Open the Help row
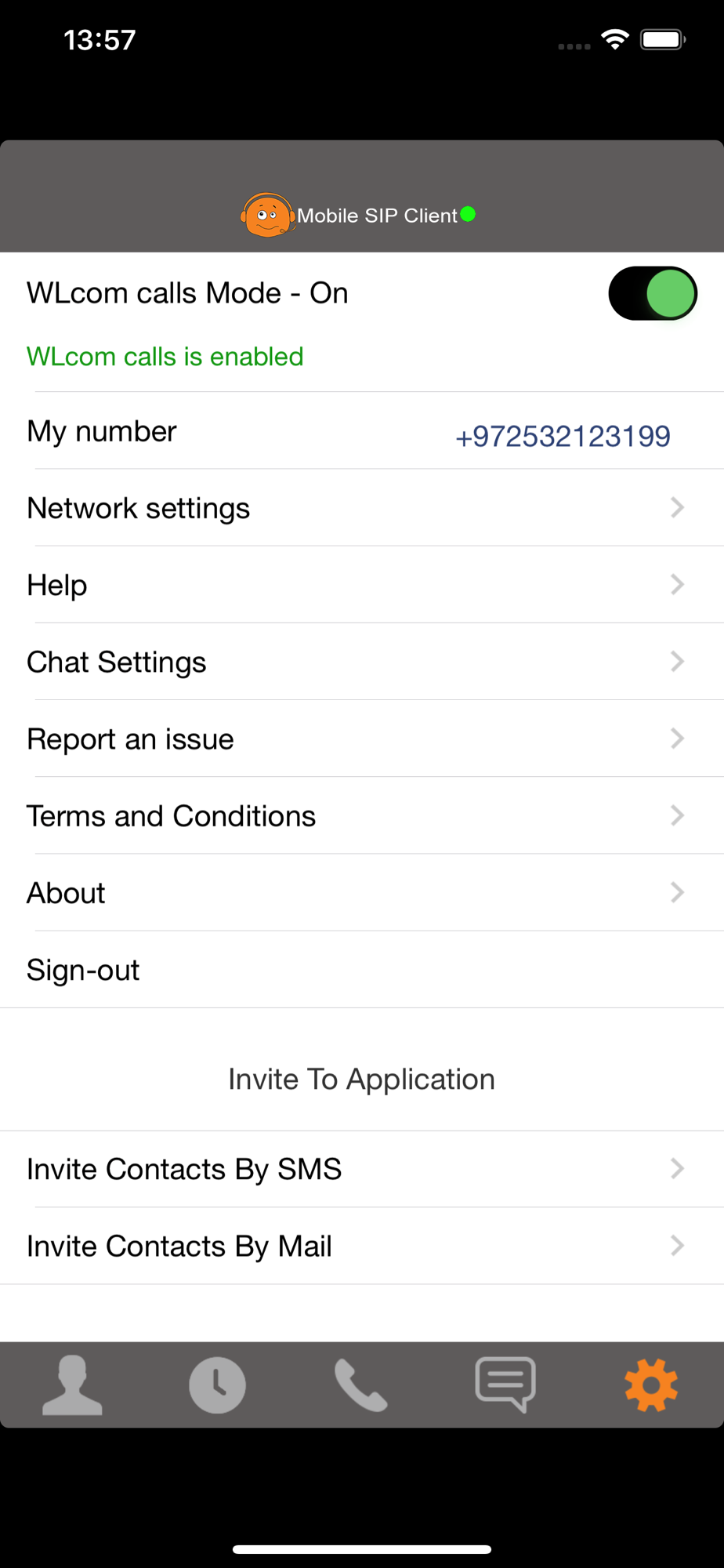The image size is (724, 1568). tap(362, 585)
